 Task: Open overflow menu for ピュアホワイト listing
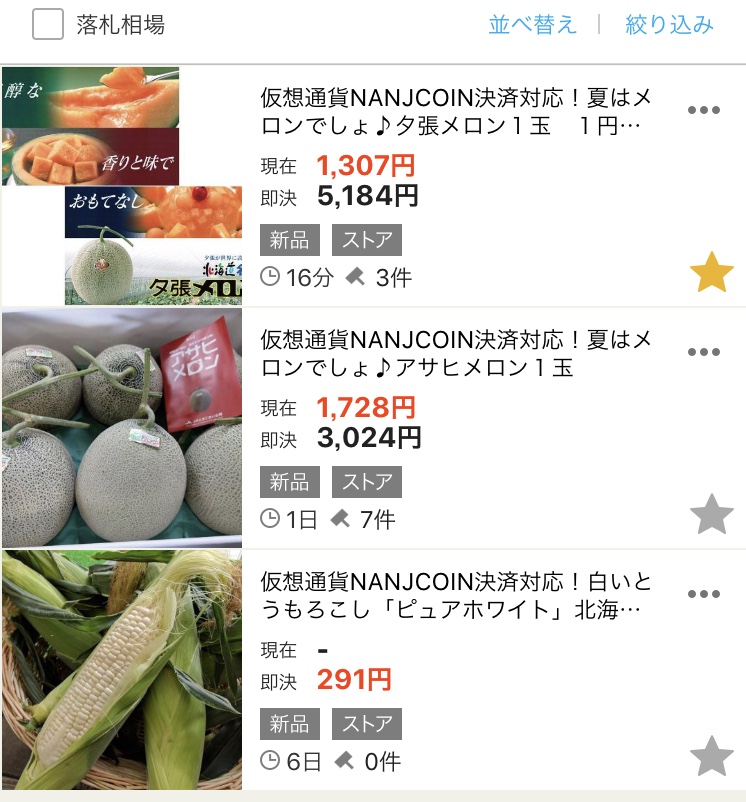tap(704, 594)
